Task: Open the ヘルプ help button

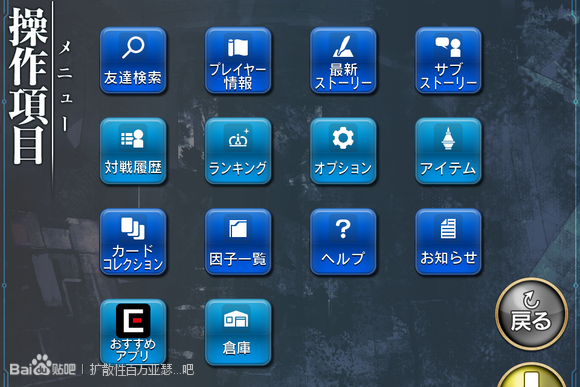Action: point(343,242)
